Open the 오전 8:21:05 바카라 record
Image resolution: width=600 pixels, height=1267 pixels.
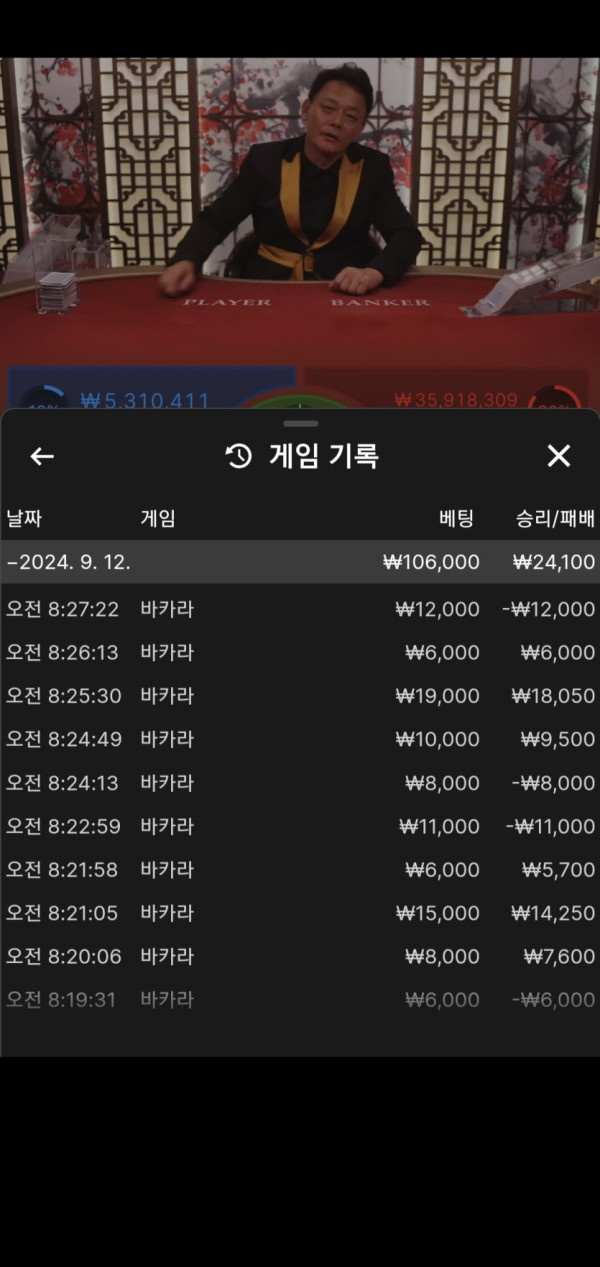click(x=300, y=913)
